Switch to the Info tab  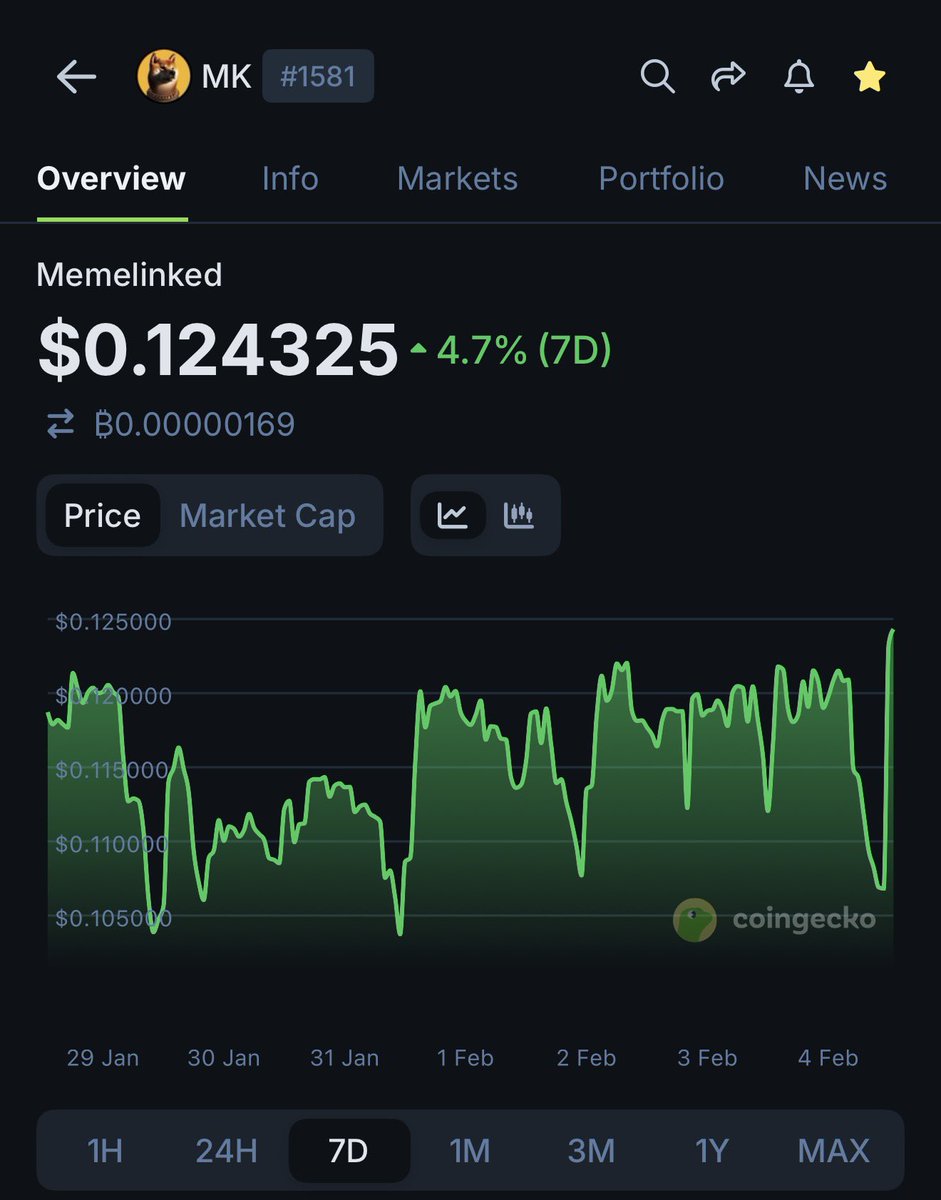[x=290, y=179]
